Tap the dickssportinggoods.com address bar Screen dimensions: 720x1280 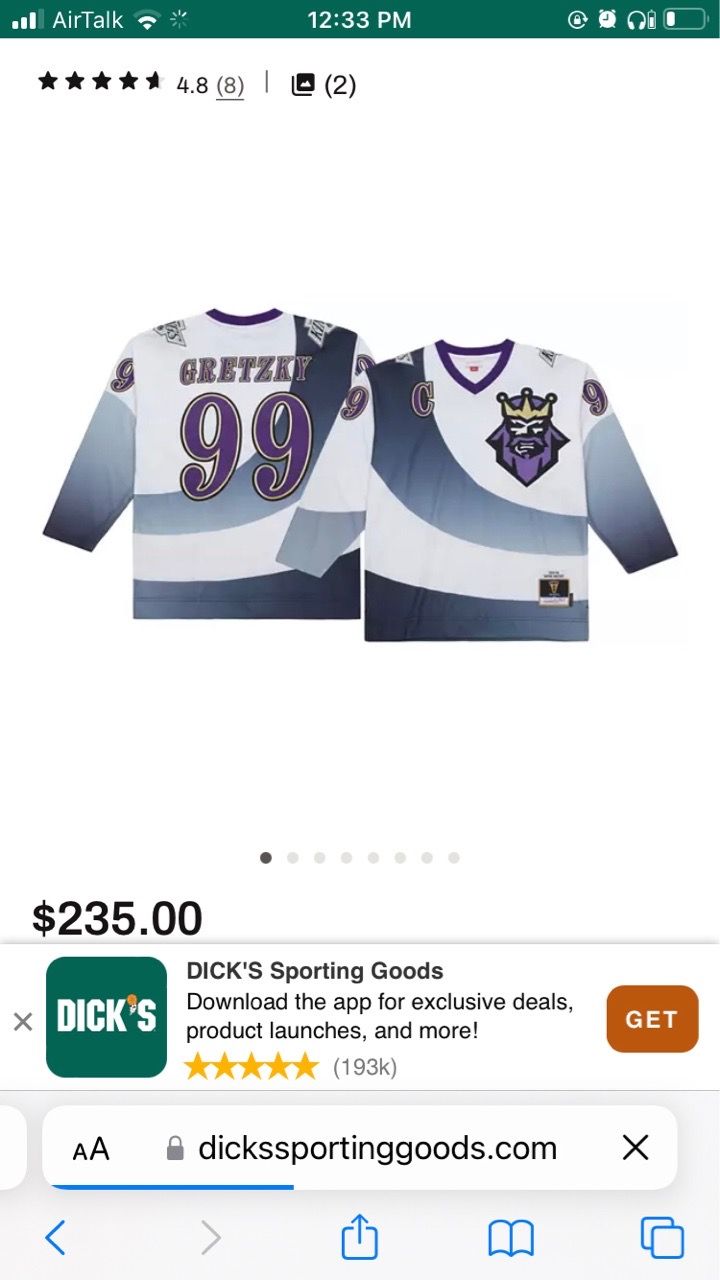pyautogui.click(x=377, y=1148)
